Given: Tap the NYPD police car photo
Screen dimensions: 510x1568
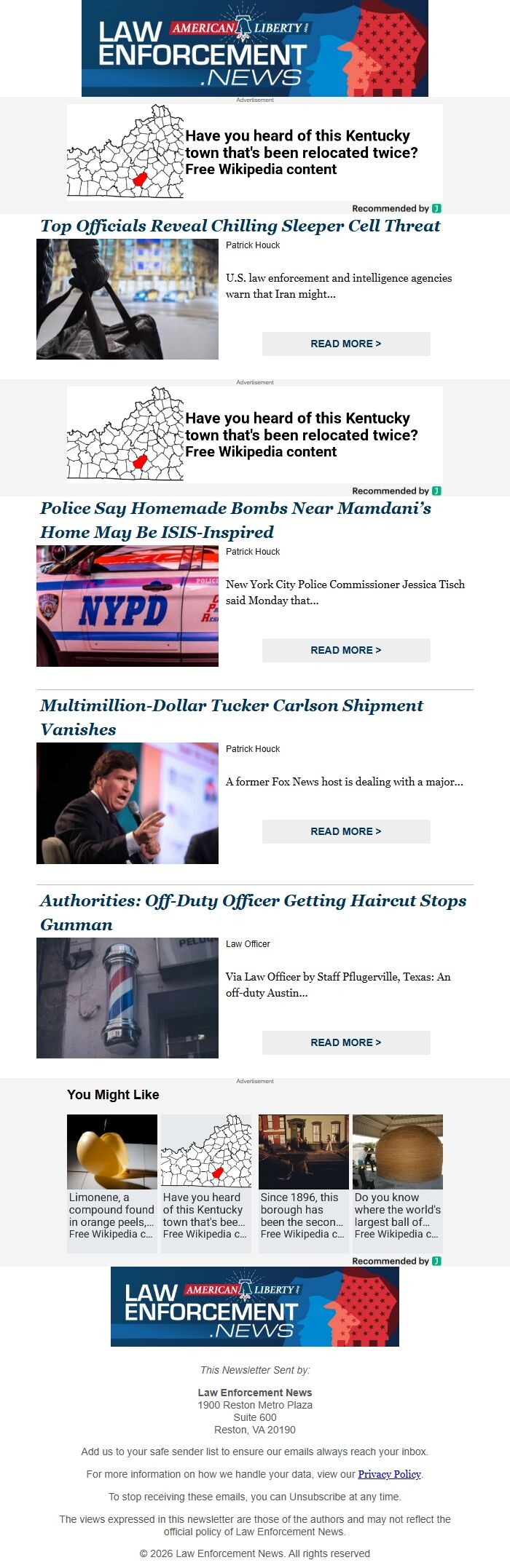Looking at the screenshot, I should pos(127,606).
